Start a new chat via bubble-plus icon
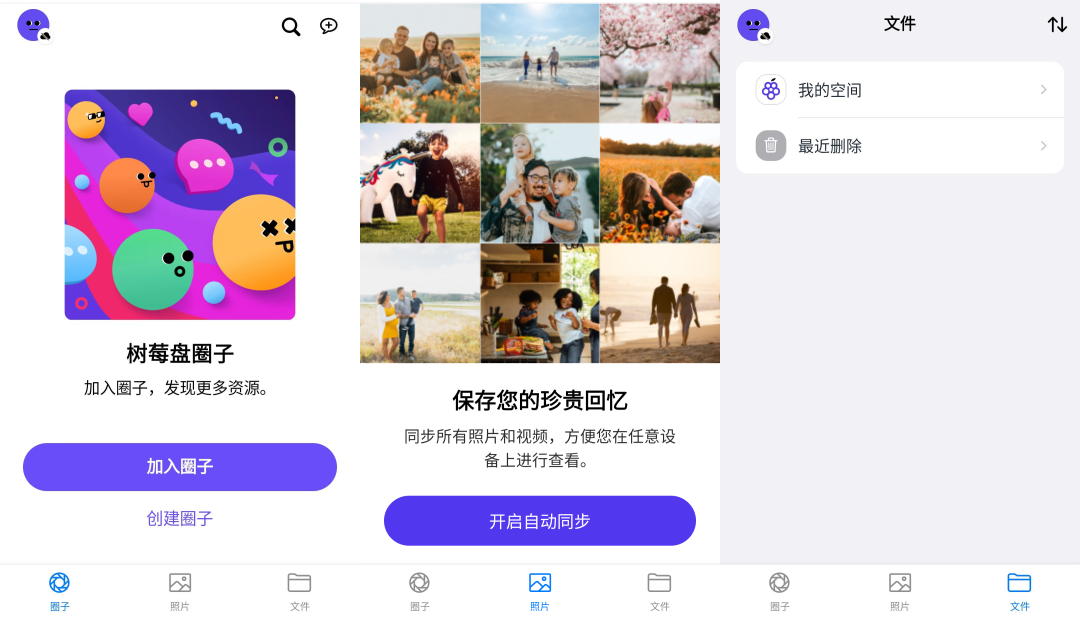This screenshot has width=1080, height=618. tap(329, 26)
